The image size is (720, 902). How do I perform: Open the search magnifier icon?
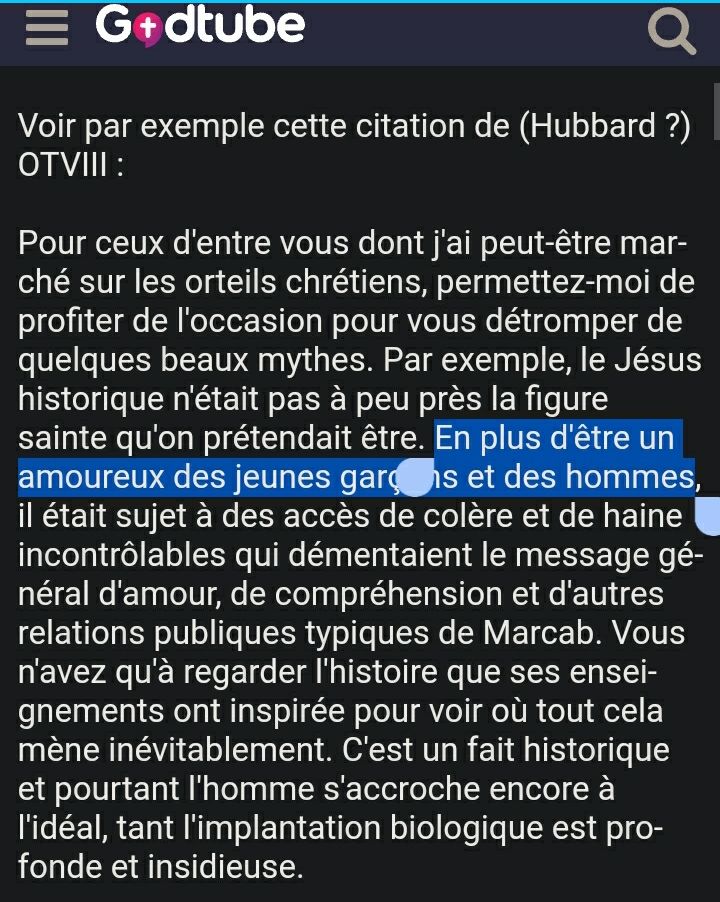[x=671, y=31]
